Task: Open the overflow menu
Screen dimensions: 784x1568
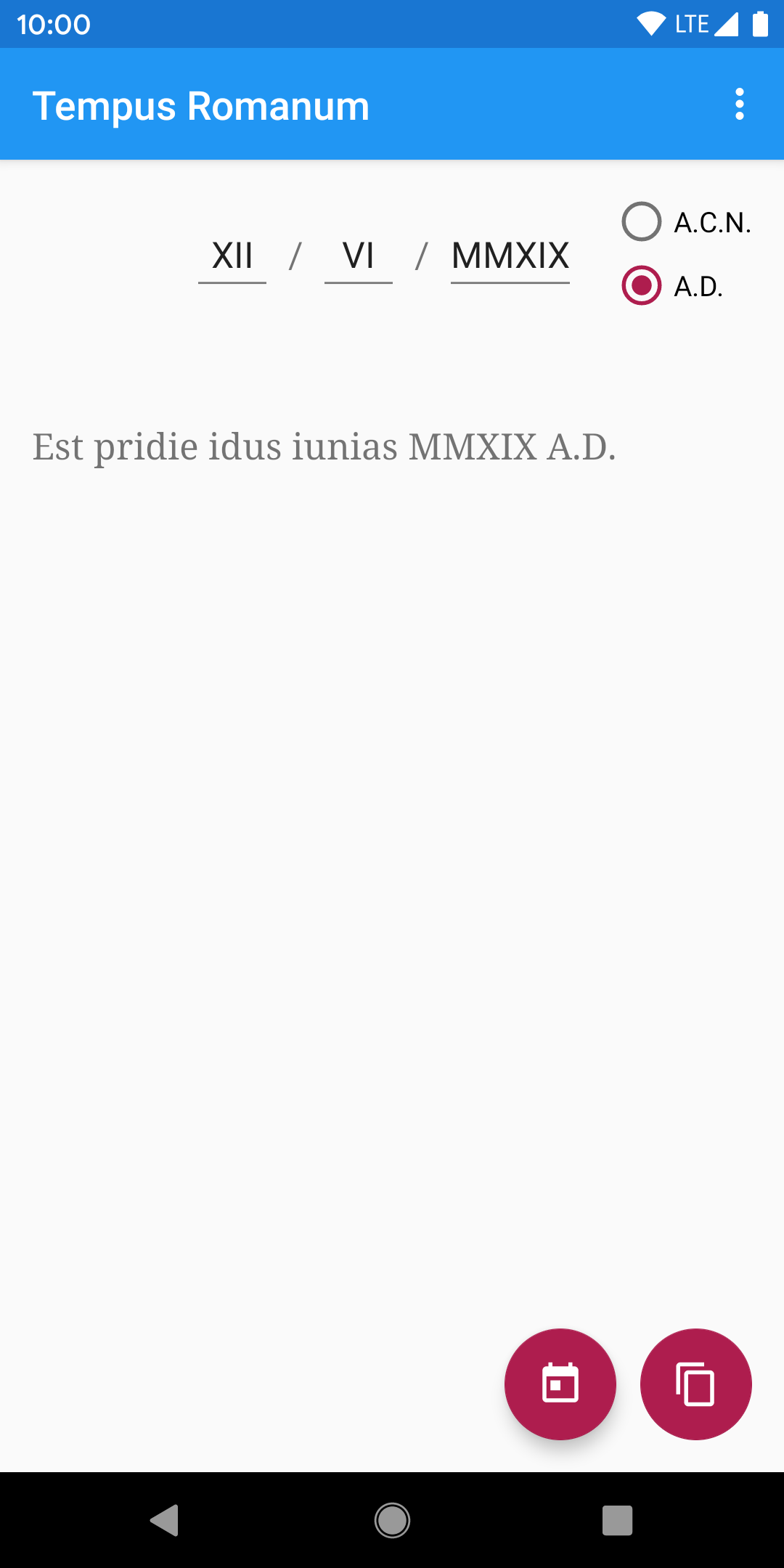Action: coord(739,105)
